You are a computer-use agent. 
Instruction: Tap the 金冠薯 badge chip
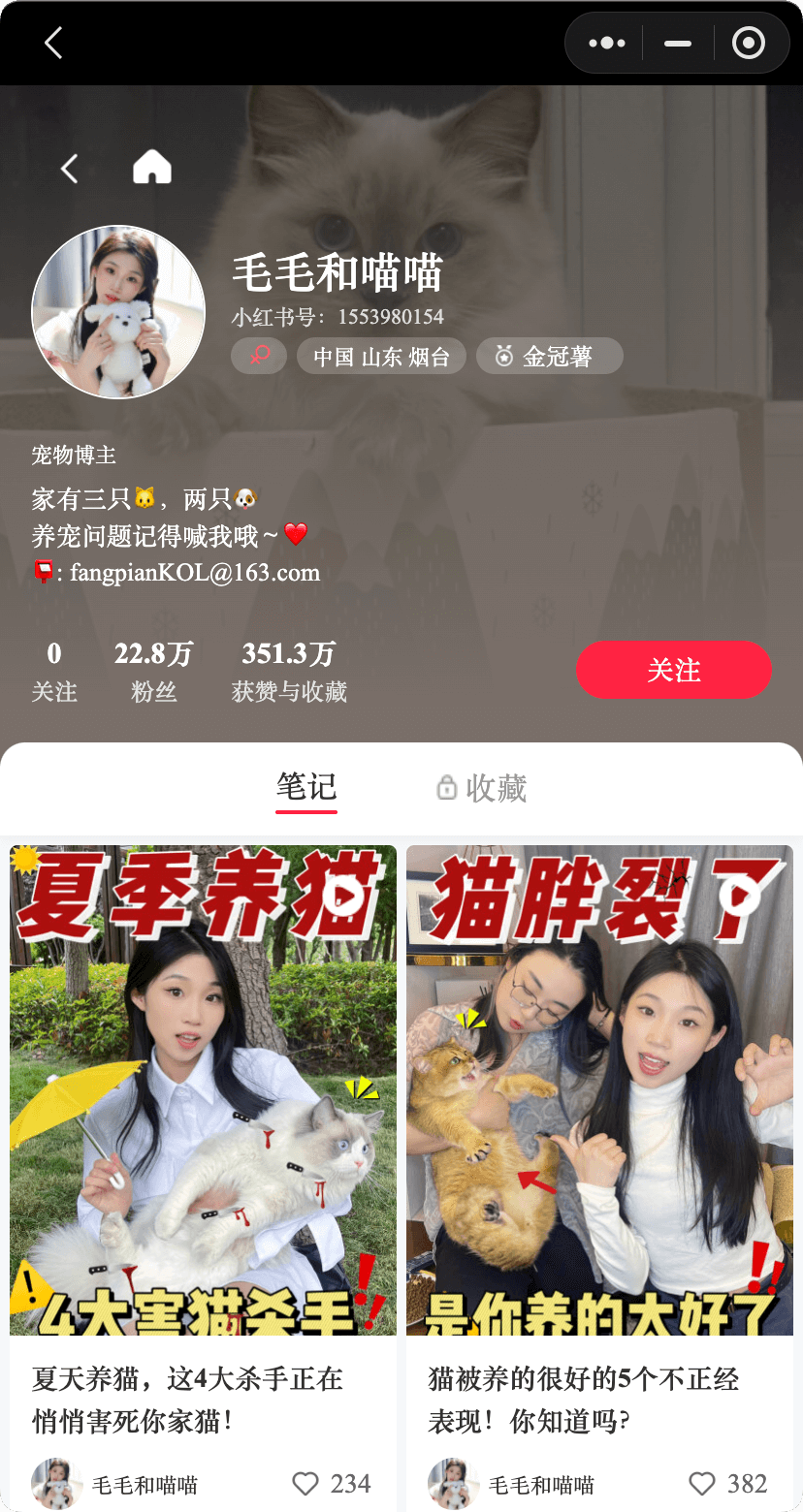click(x=549, y=356)
